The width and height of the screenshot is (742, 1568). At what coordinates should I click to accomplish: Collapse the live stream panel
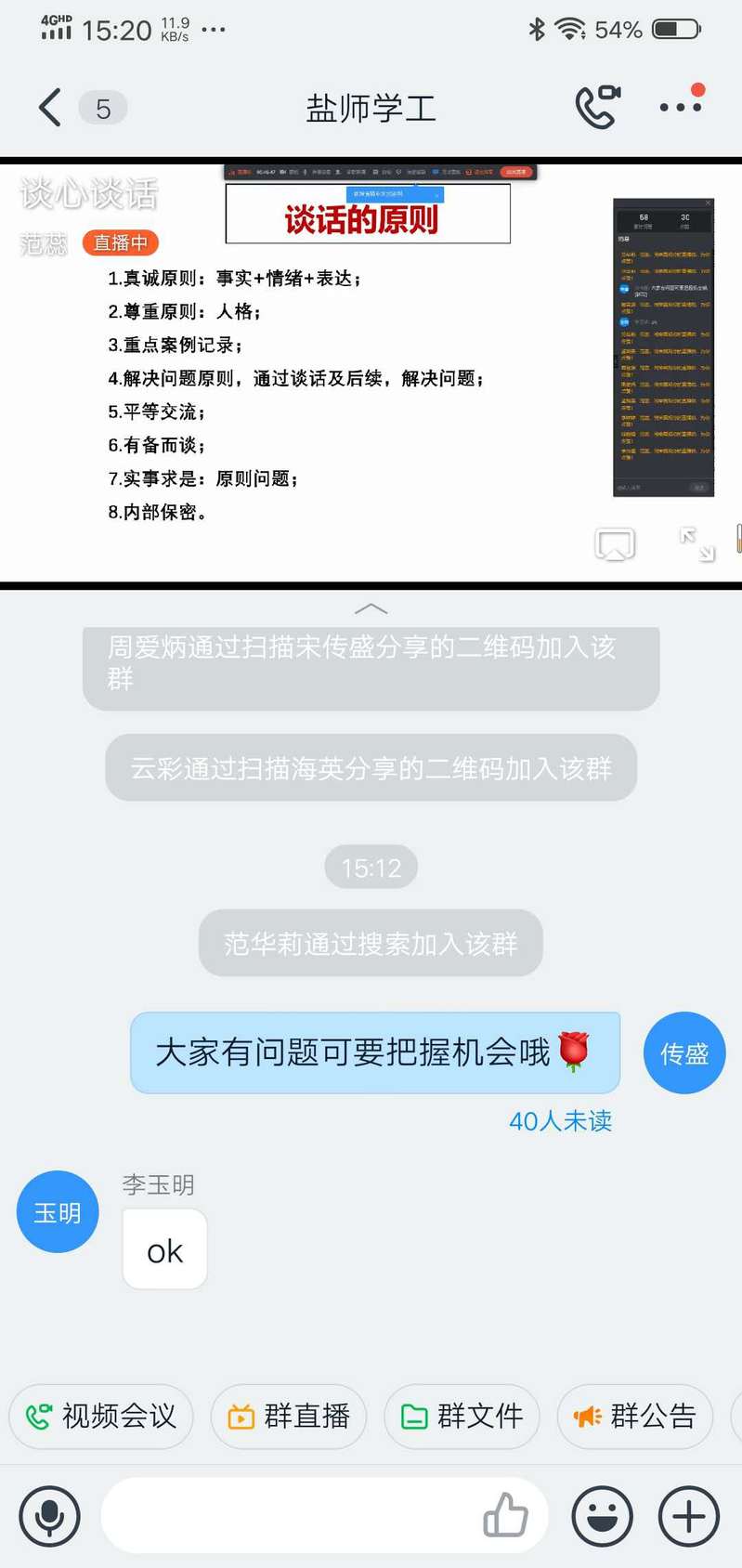pos(371,609)
